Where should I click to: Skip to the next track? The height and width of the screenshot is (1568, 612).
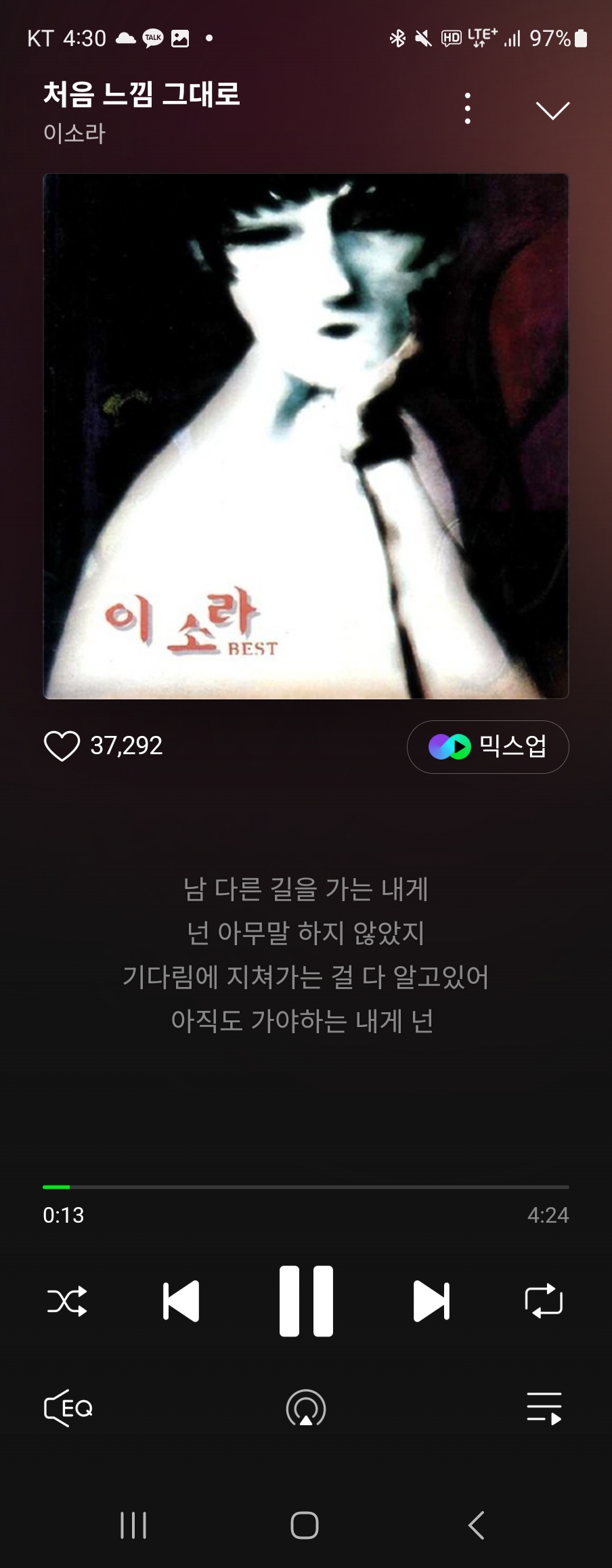(x=431, y=1301)
